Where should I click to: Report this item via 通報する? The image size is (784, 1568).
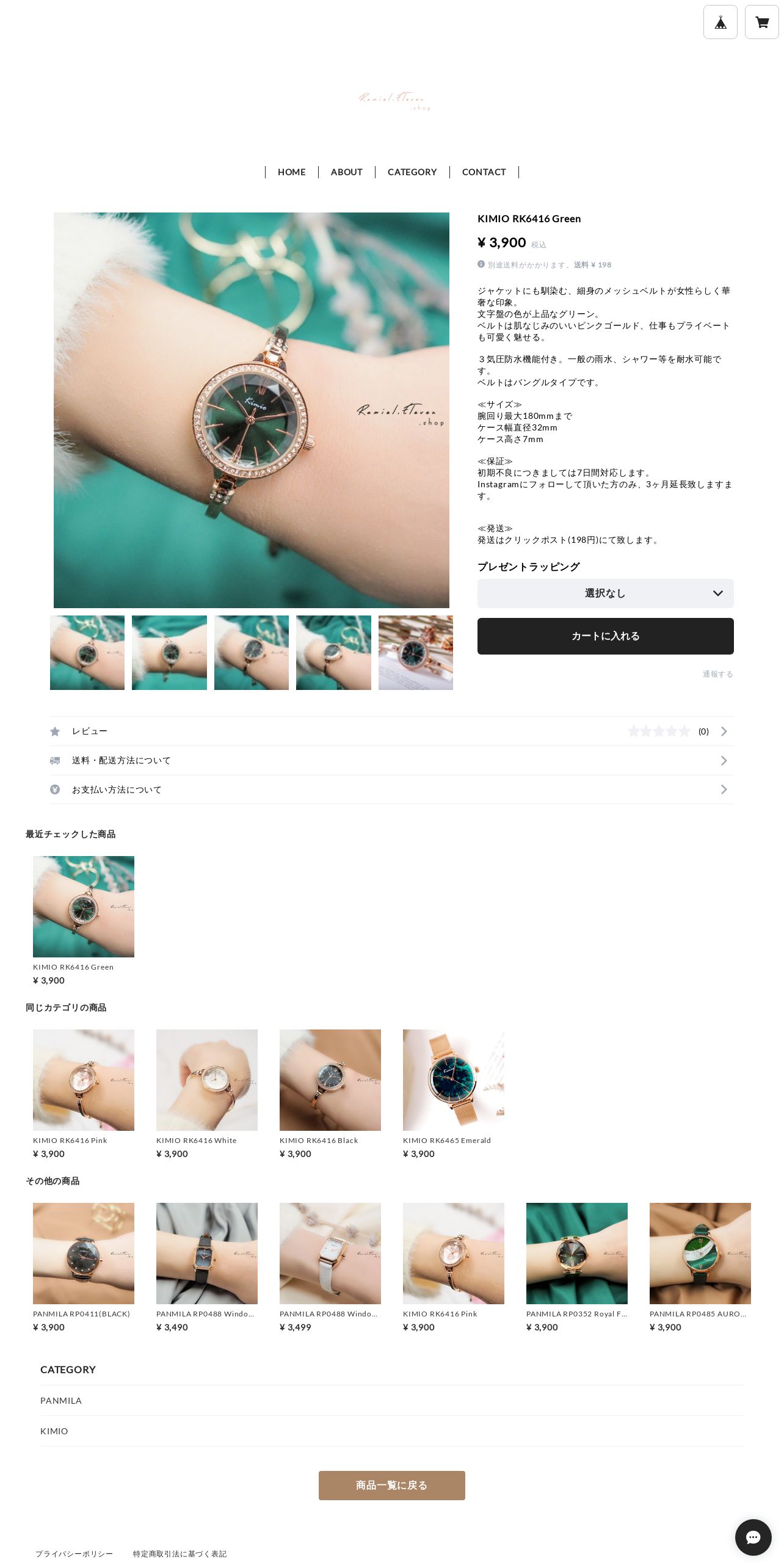717,674
